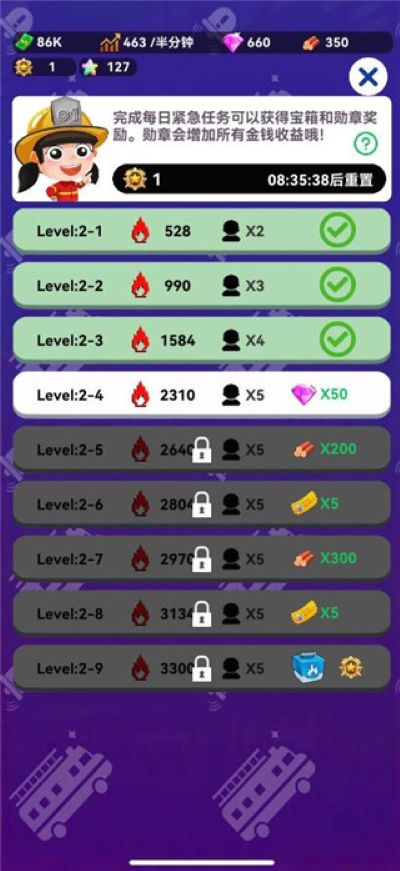Tap the locked Level 2-6 row
The height and width of the screenshot is (871, 400).
pos(202,504)
